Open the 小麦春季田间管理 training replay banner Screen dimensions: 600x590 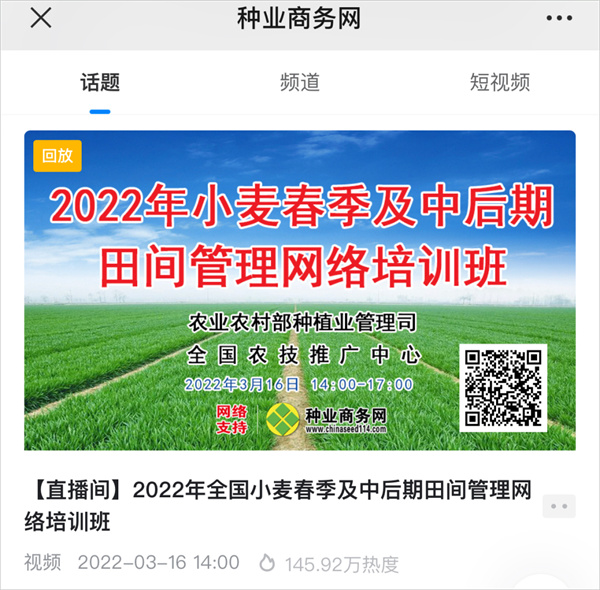click(x=300, y=290)
